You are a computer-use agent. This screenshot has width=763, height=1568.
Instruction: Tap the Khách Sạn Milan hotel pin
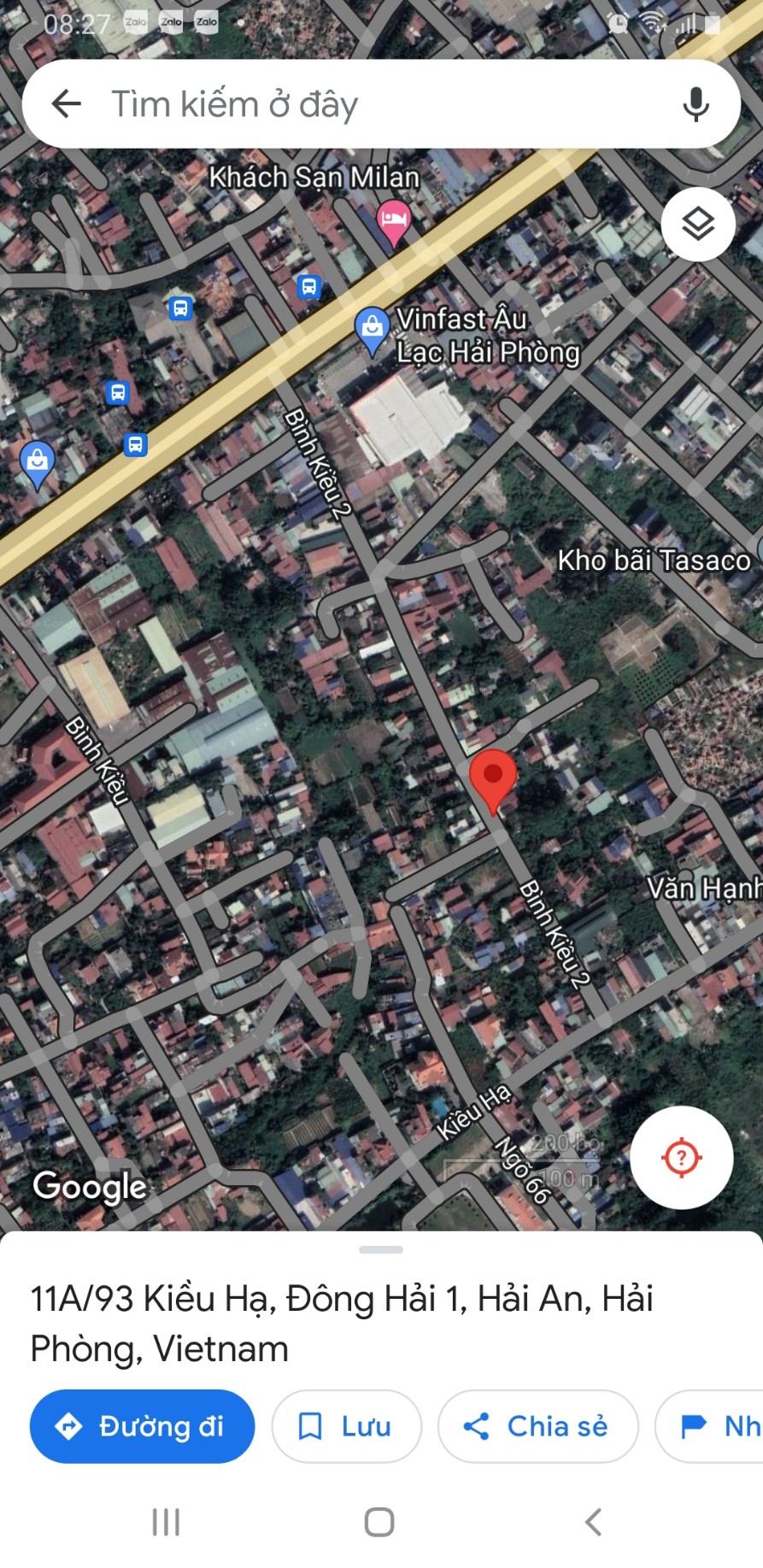[x=392, y=219]
